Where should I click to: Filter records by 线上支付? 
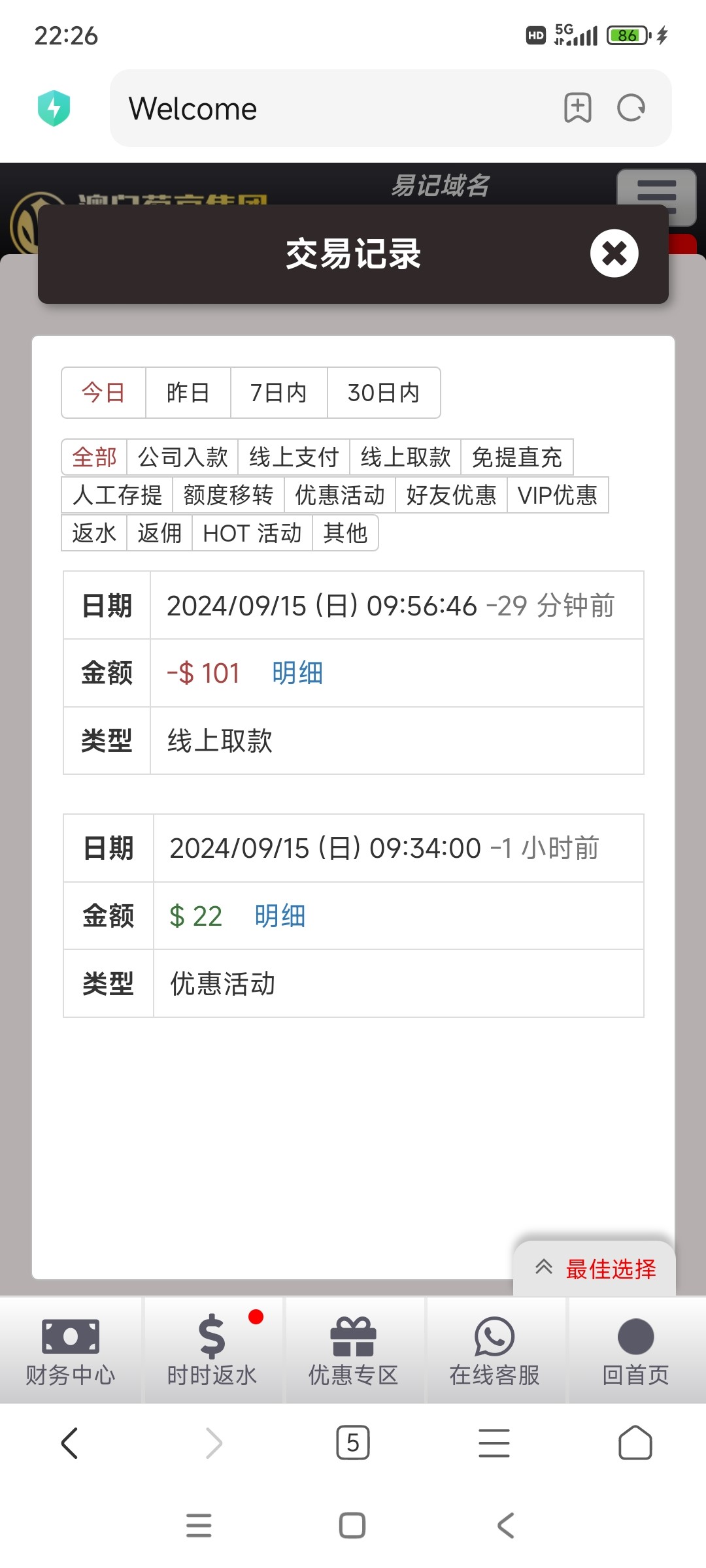[294, 457]
